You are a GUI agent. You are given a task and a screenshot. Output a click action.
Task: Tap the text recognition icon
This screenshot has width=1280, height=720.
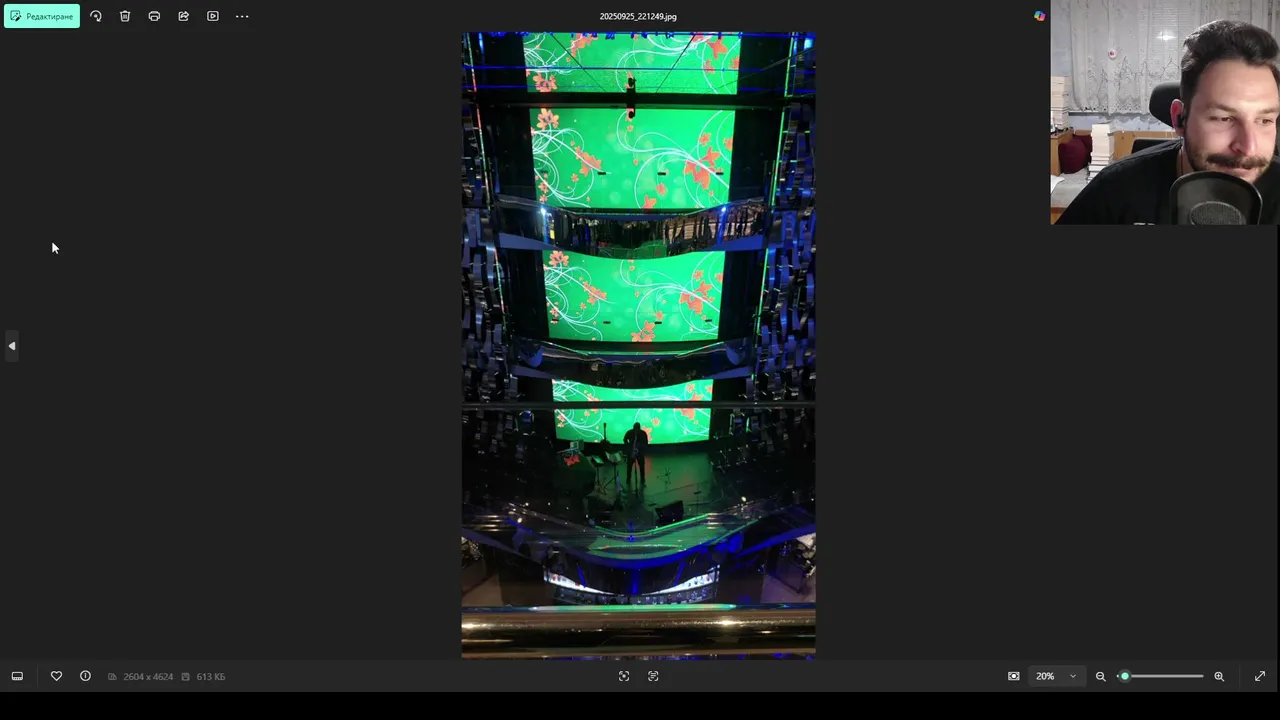(653, 676)
